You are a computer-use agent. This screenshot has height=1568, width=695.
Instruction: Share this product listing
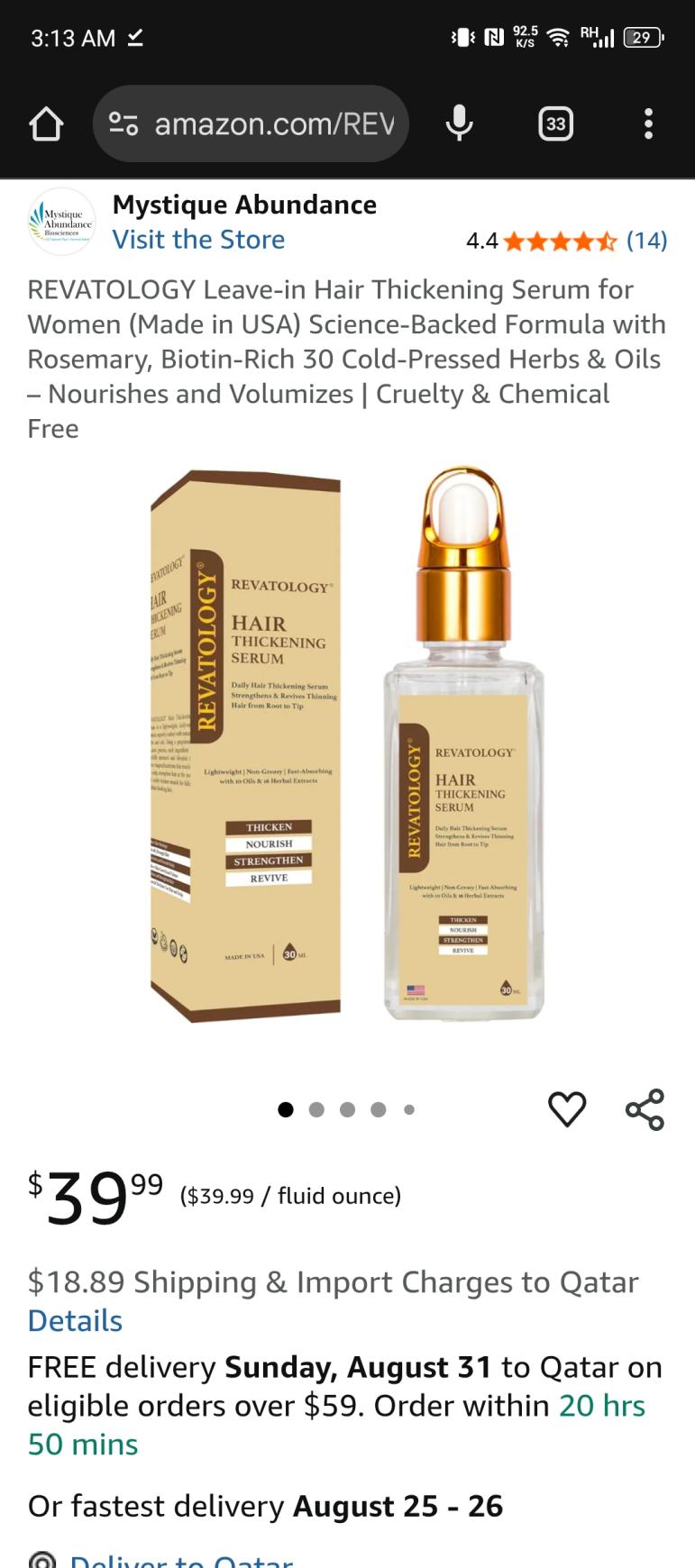click(x=645, y=1108)
